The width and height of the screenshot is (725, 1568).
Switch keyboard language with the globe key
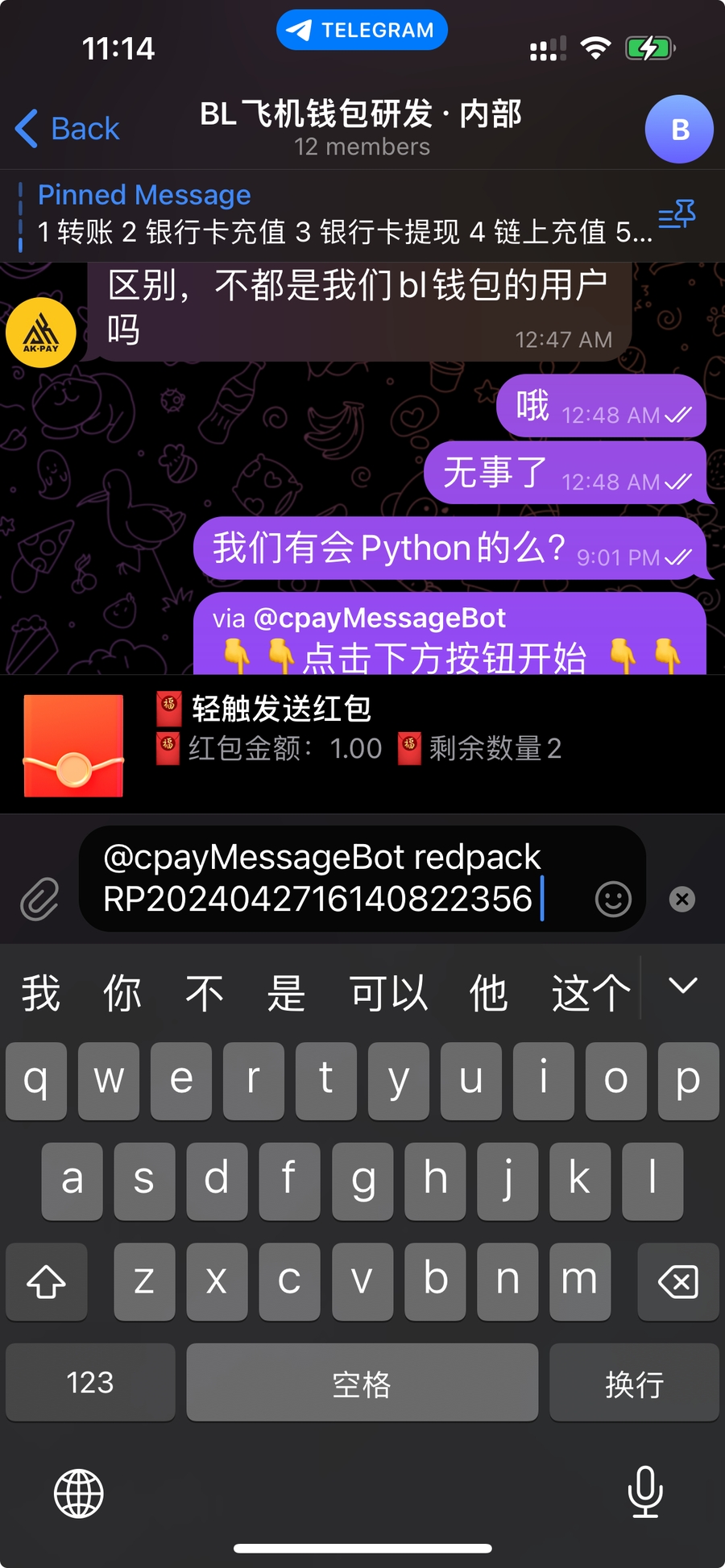(78, 1493)
